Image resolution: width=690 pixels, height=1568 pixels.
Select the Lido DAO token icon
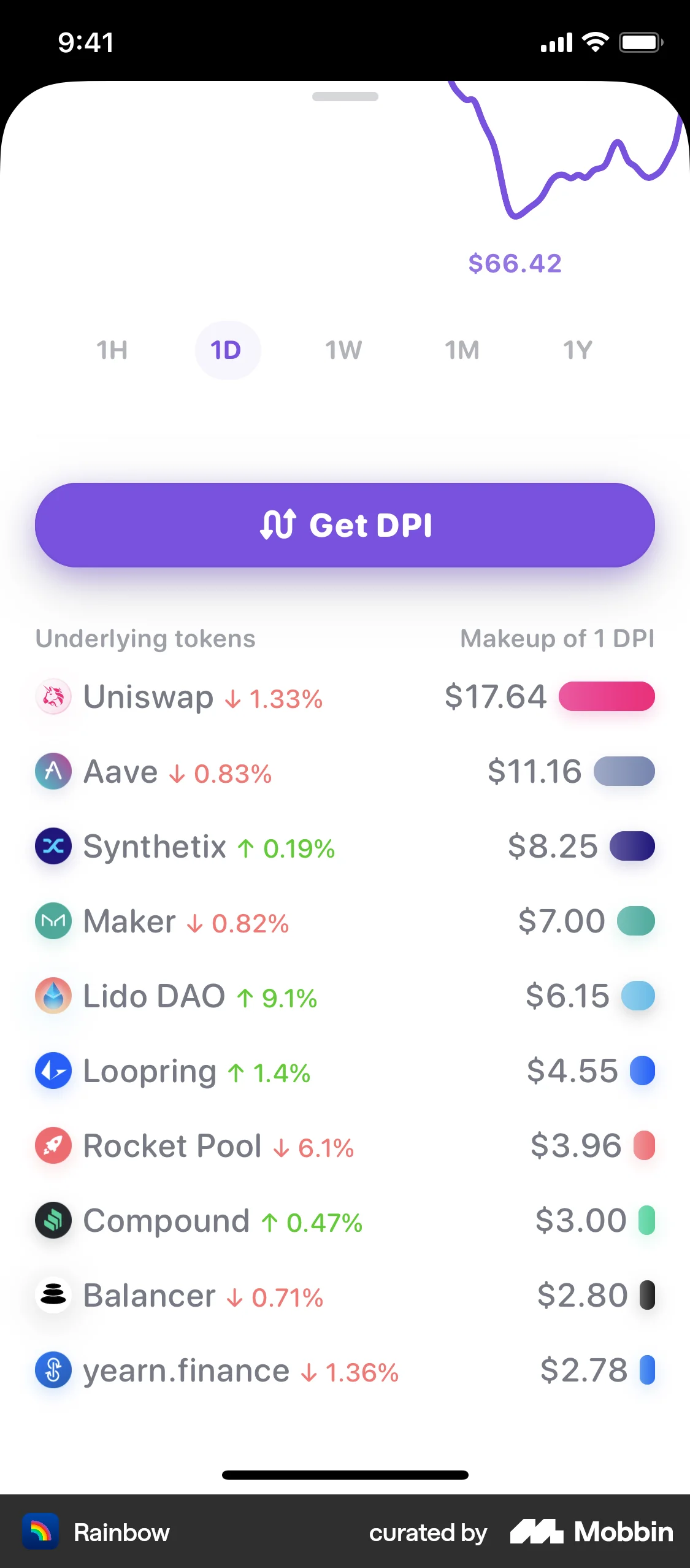(x=53, y=996)
